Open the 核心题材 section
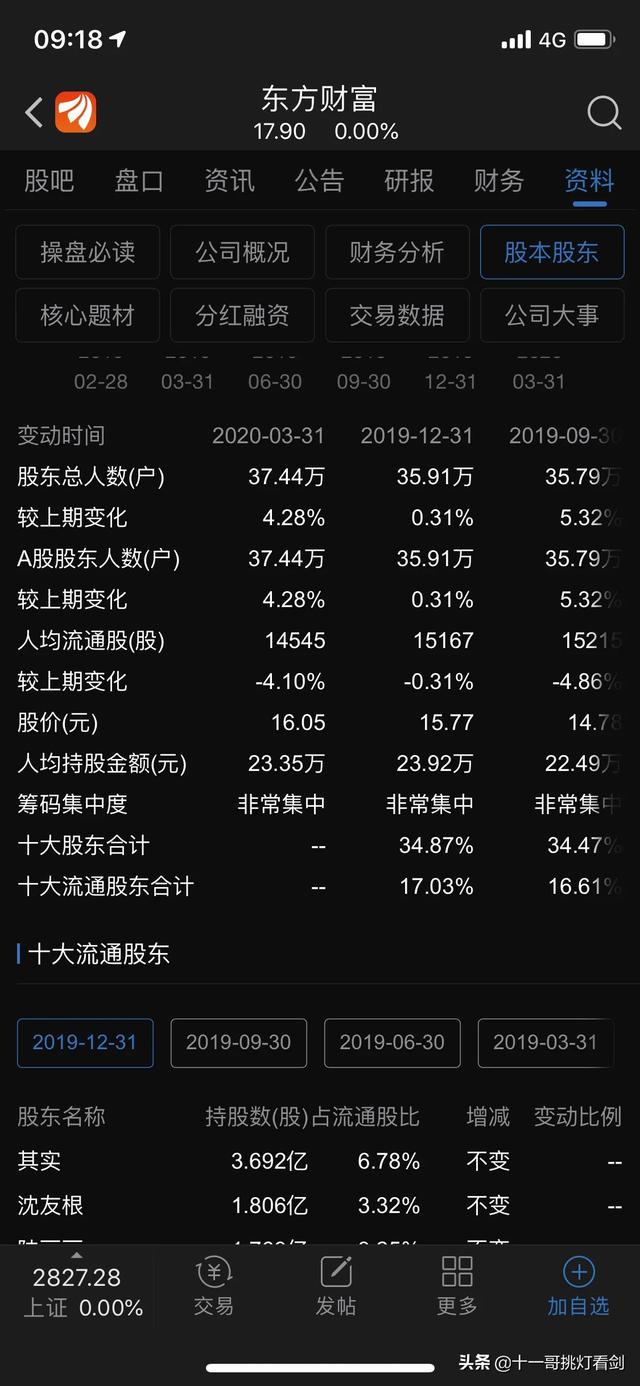 point(88,316)
